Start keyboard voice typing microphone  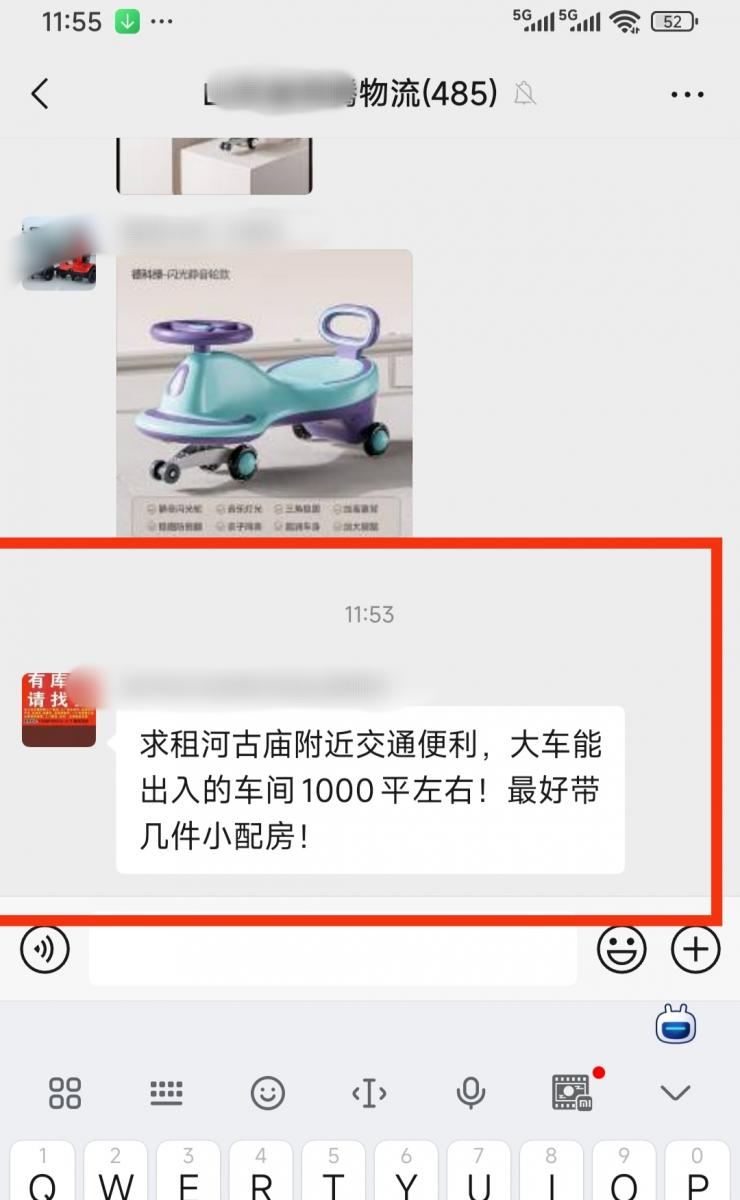click(x=470, y=1093)
